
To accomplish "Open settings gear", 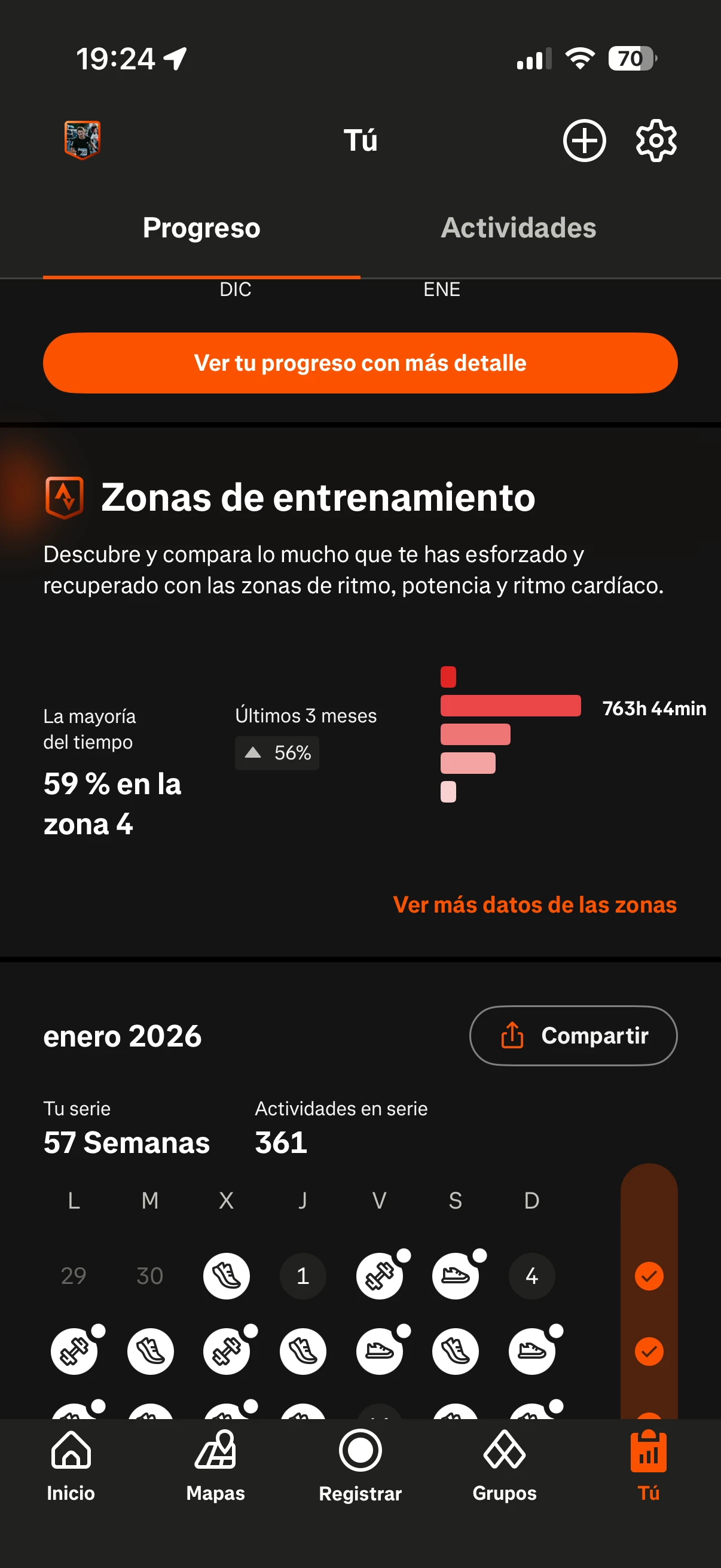I will click(x=656, y=141).
